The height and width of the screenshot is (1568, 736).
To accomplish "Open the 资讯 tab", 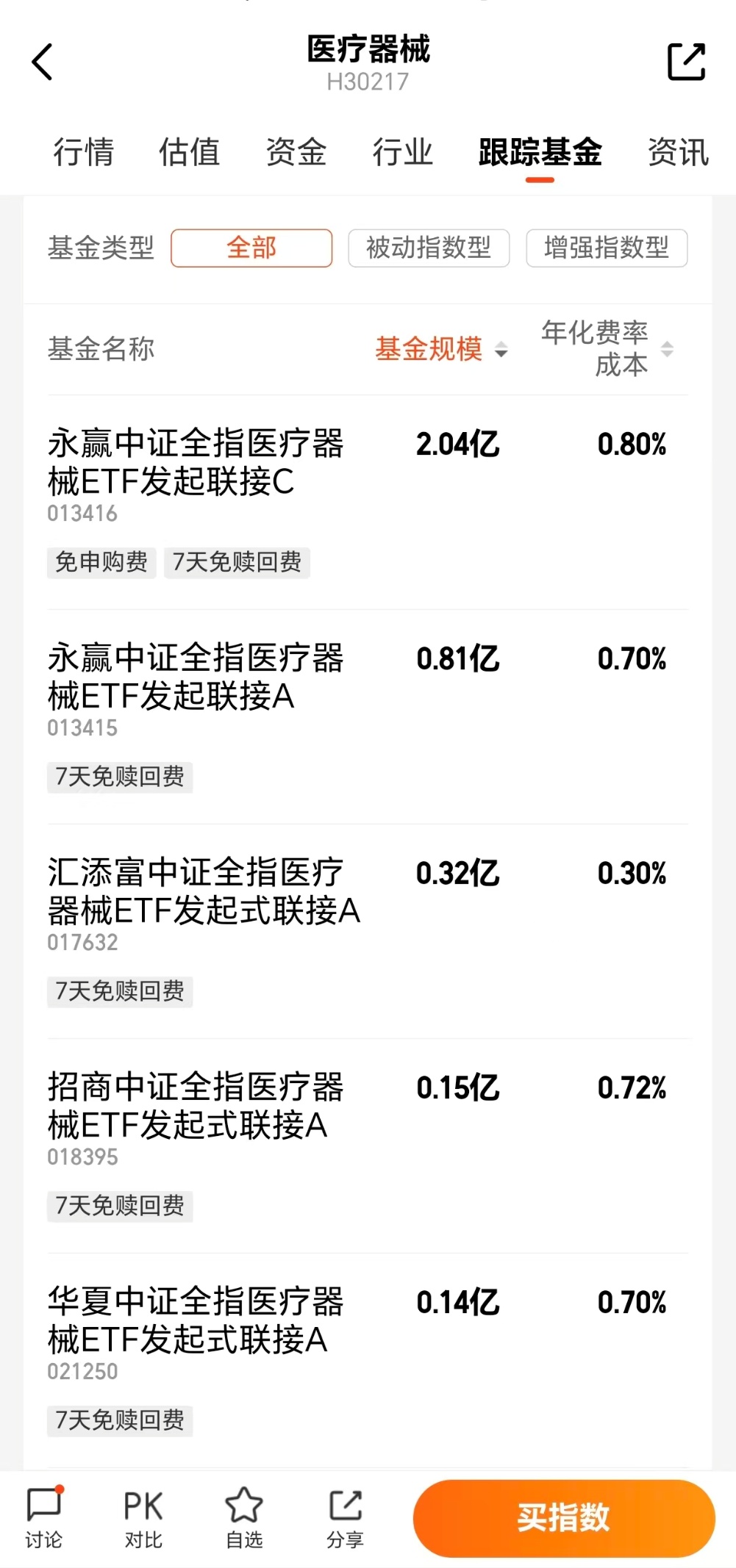I will click(x=677, y=152).
